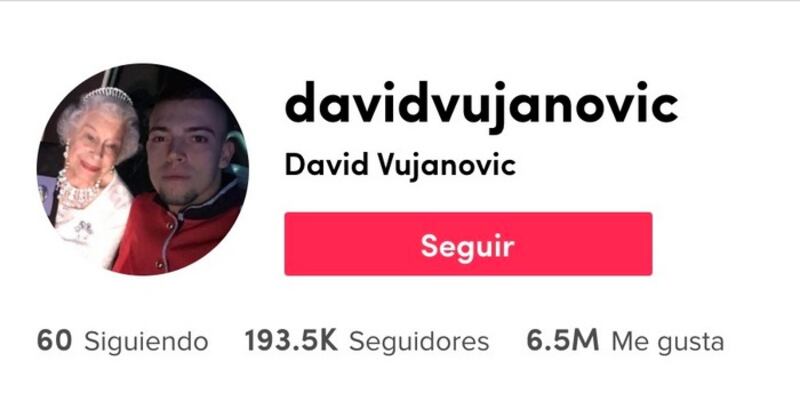View the 60 Siguiendo list

point(122,341)
